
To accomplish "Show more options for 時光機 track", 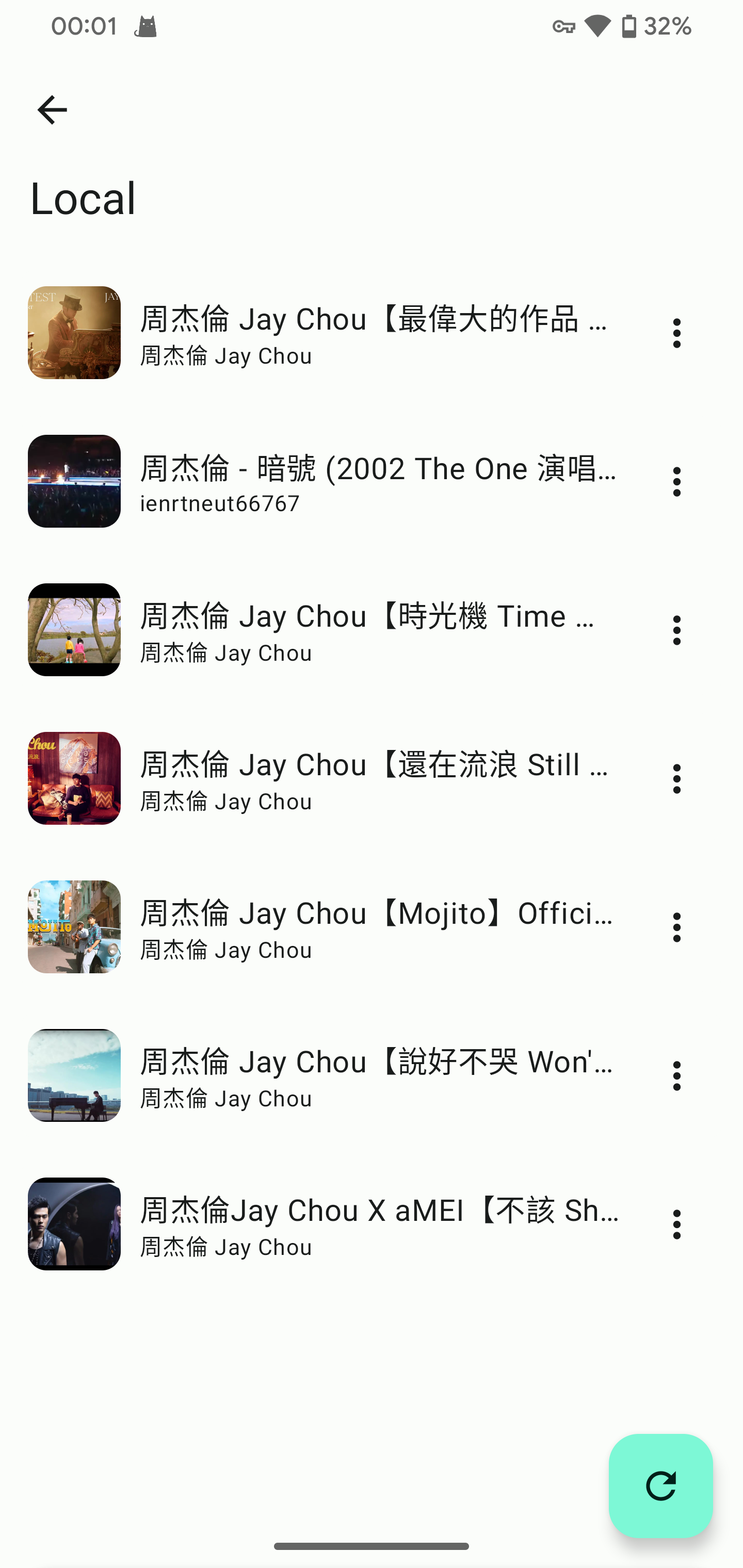I will click(676, 630).
